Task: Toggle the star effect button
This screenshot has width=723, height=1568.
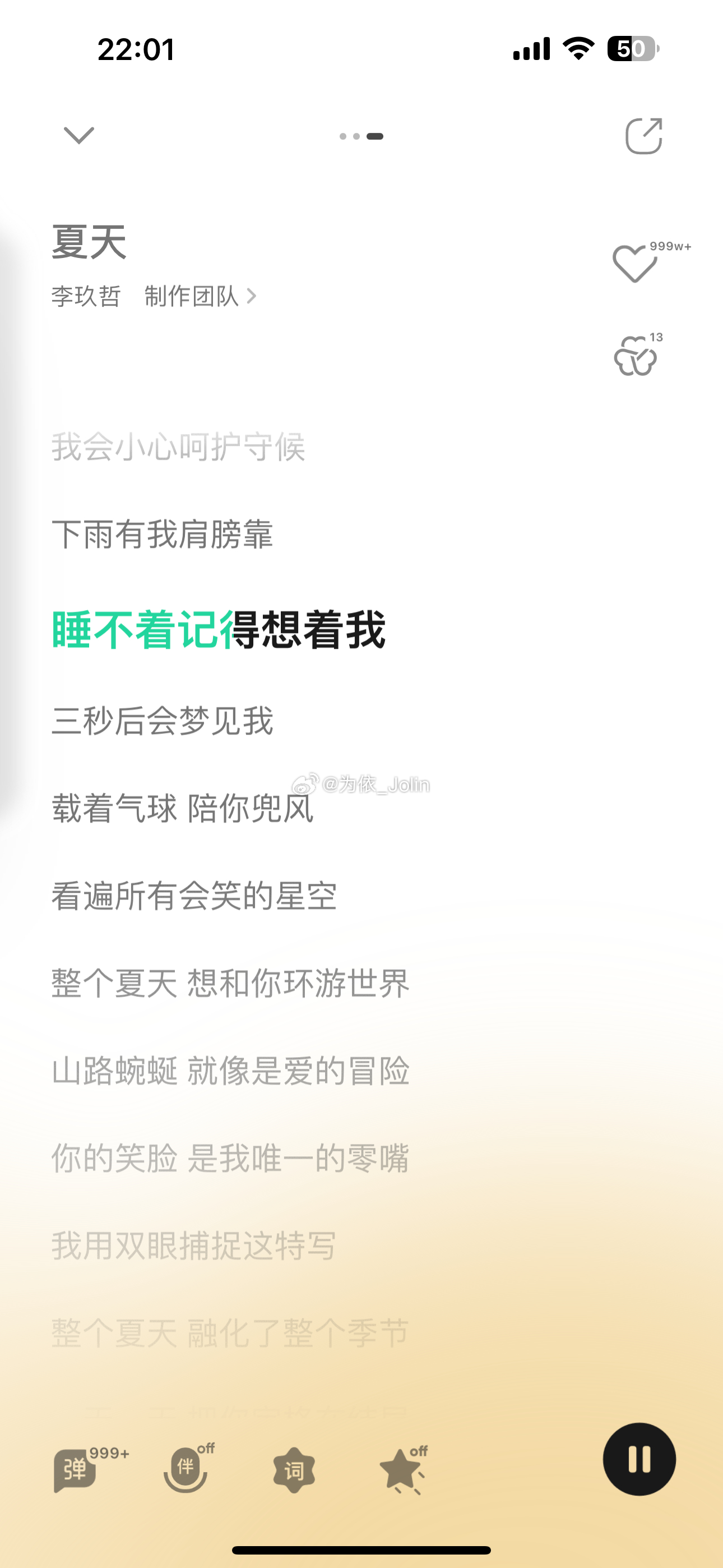Action: pos(401,1470)
